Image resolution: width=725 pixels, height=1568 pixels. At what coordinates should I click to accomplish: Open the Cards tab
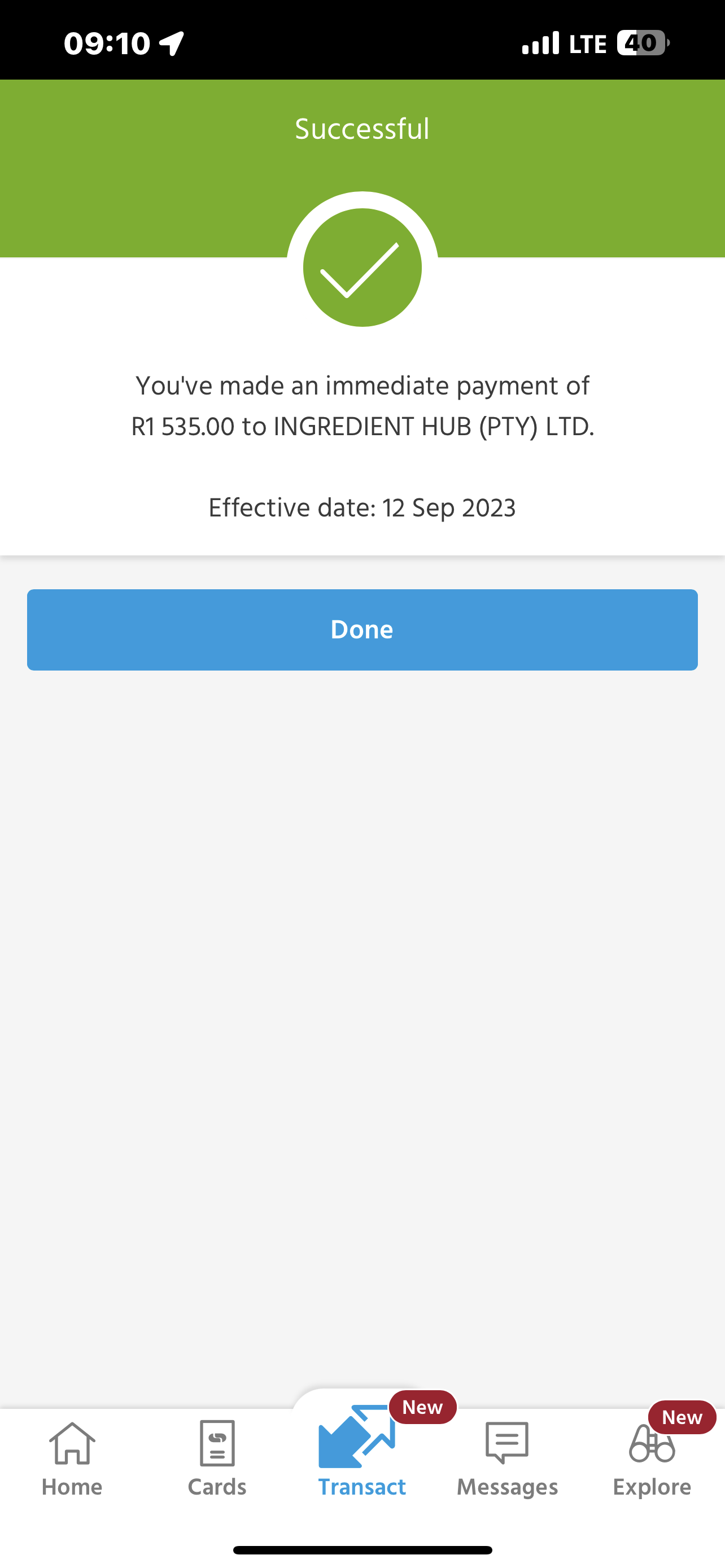217,1459
